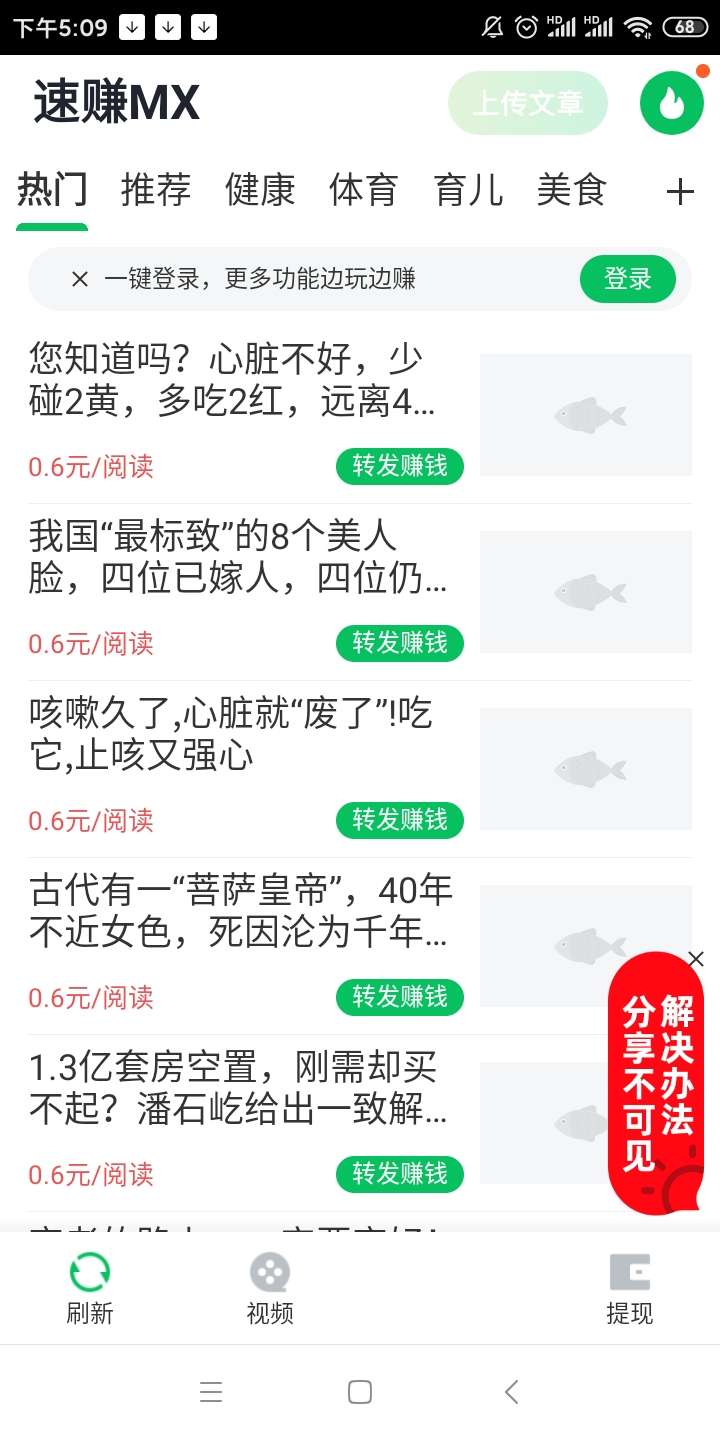Viewport: 720px width, 1440px height.
Task: Dismiss the one-key login banner
Action: click(80, 279)
